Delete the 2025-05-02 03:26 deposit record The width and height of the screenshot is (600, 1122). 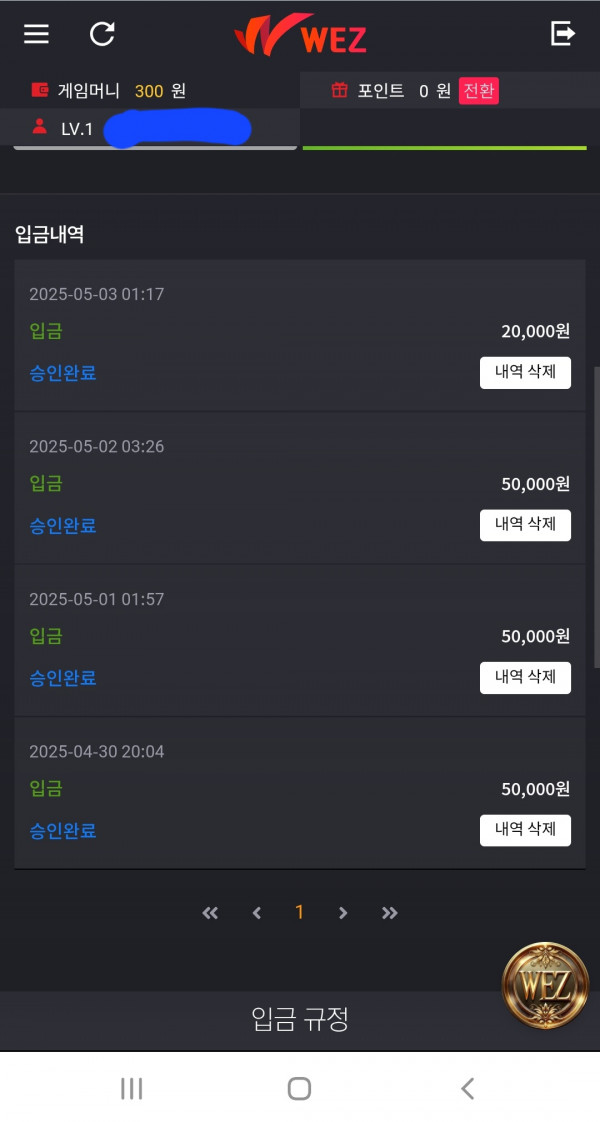point(525,525)
